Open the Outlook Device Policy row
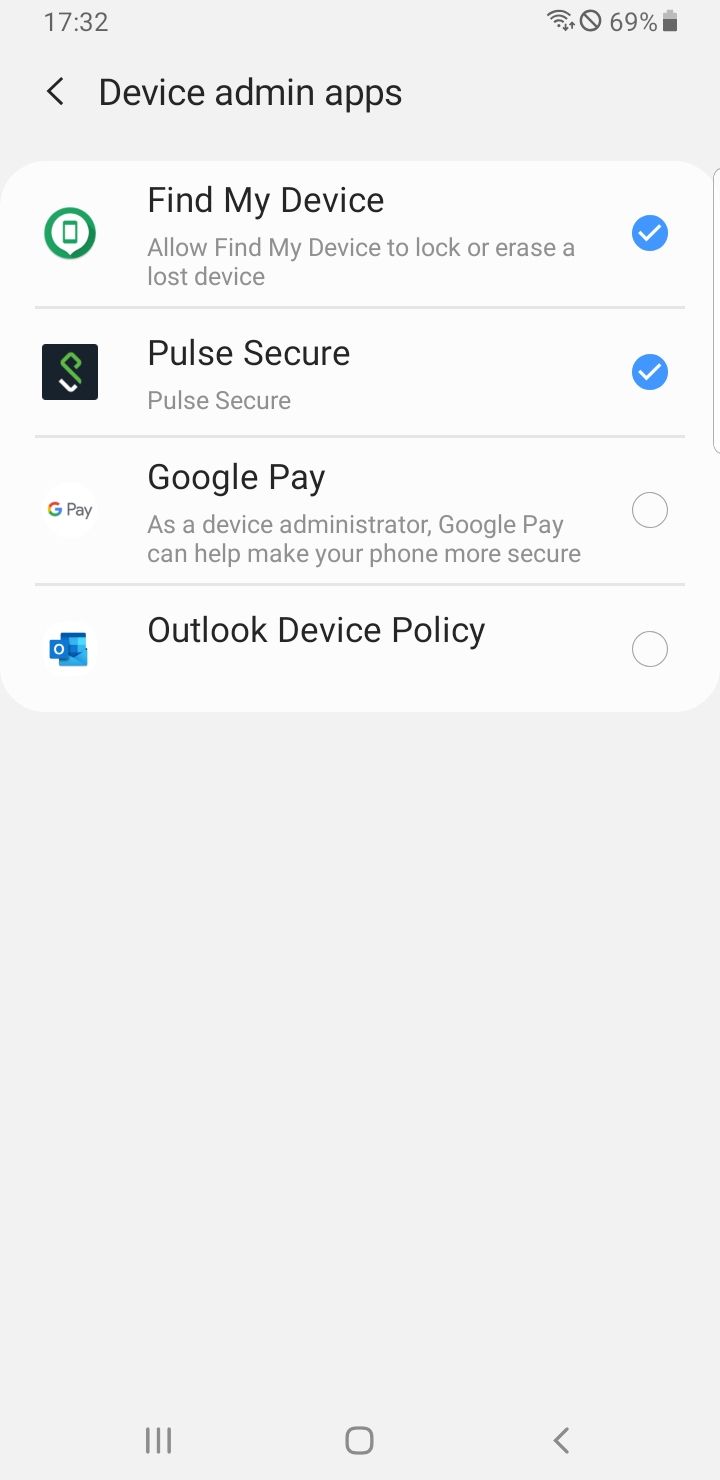The width and height of the screenshot is (720, 1480). point(360,649)
